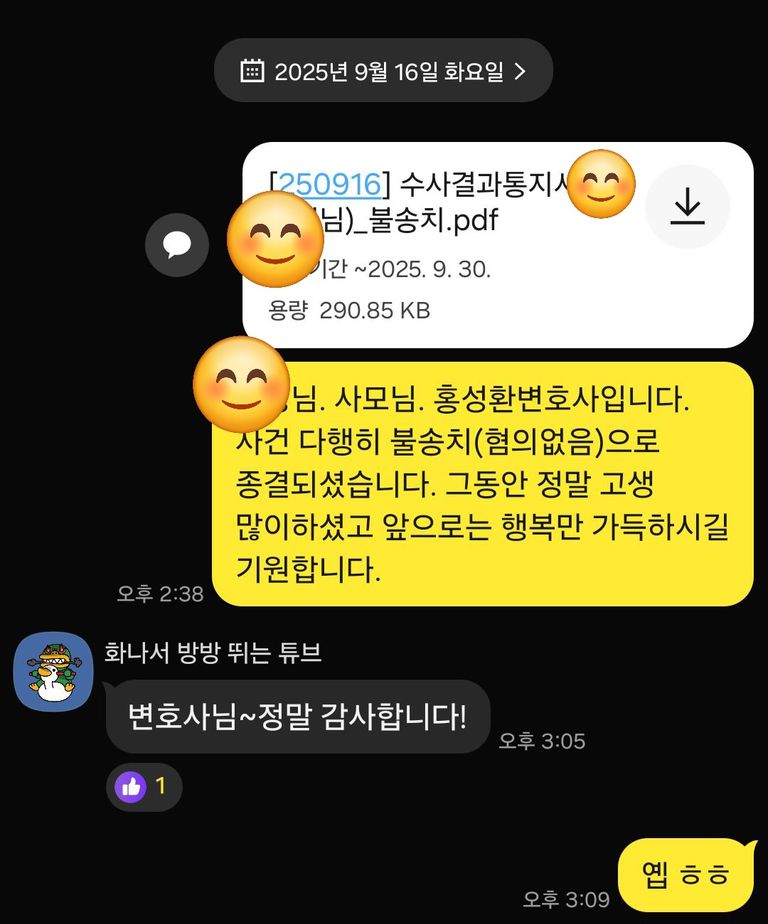Reply to the PDF message via speech bubble icon
Screen dimensions: 768x924
[177, 244]
